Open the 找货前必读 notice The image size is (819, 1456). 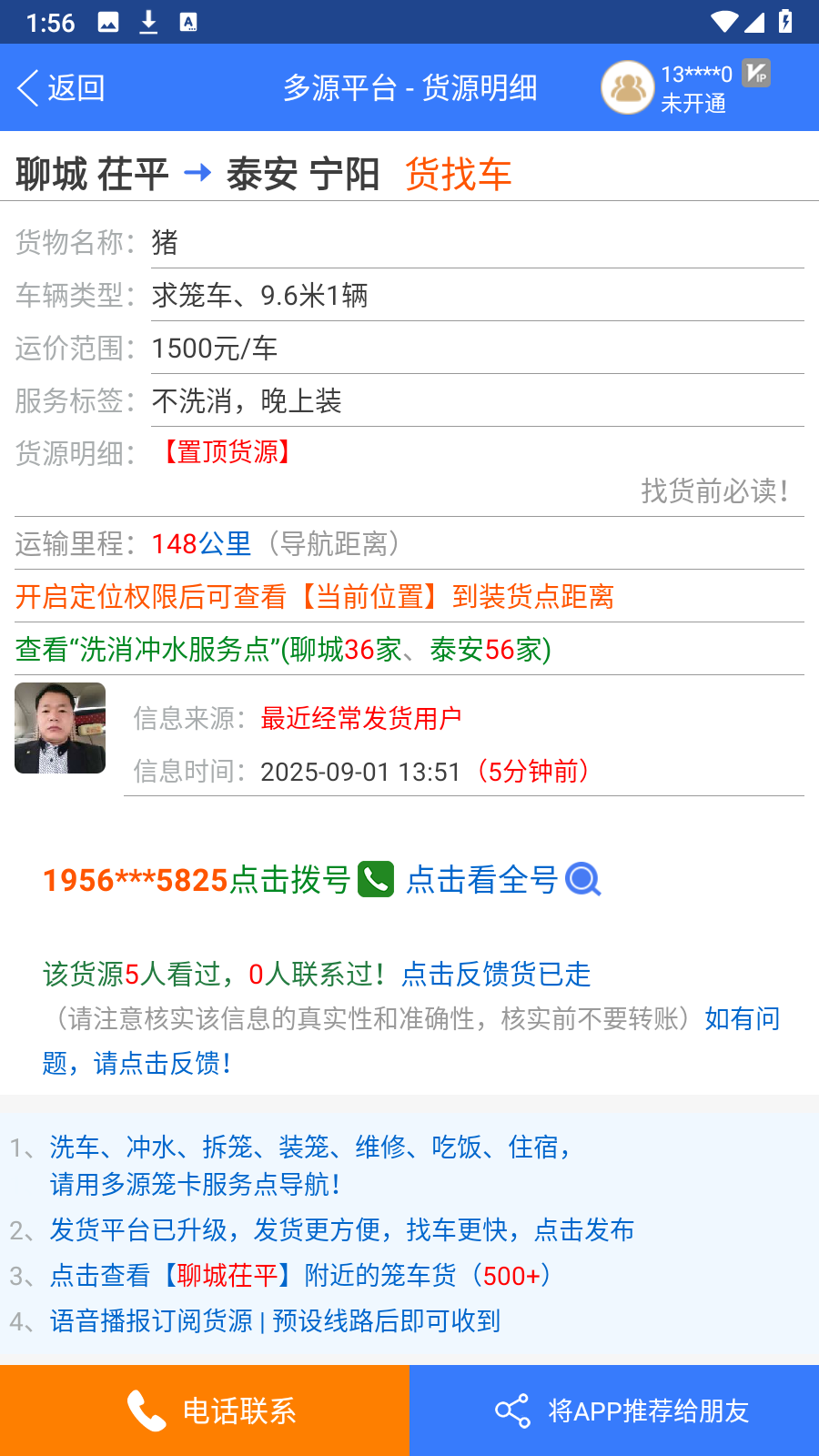coord(714,491)
